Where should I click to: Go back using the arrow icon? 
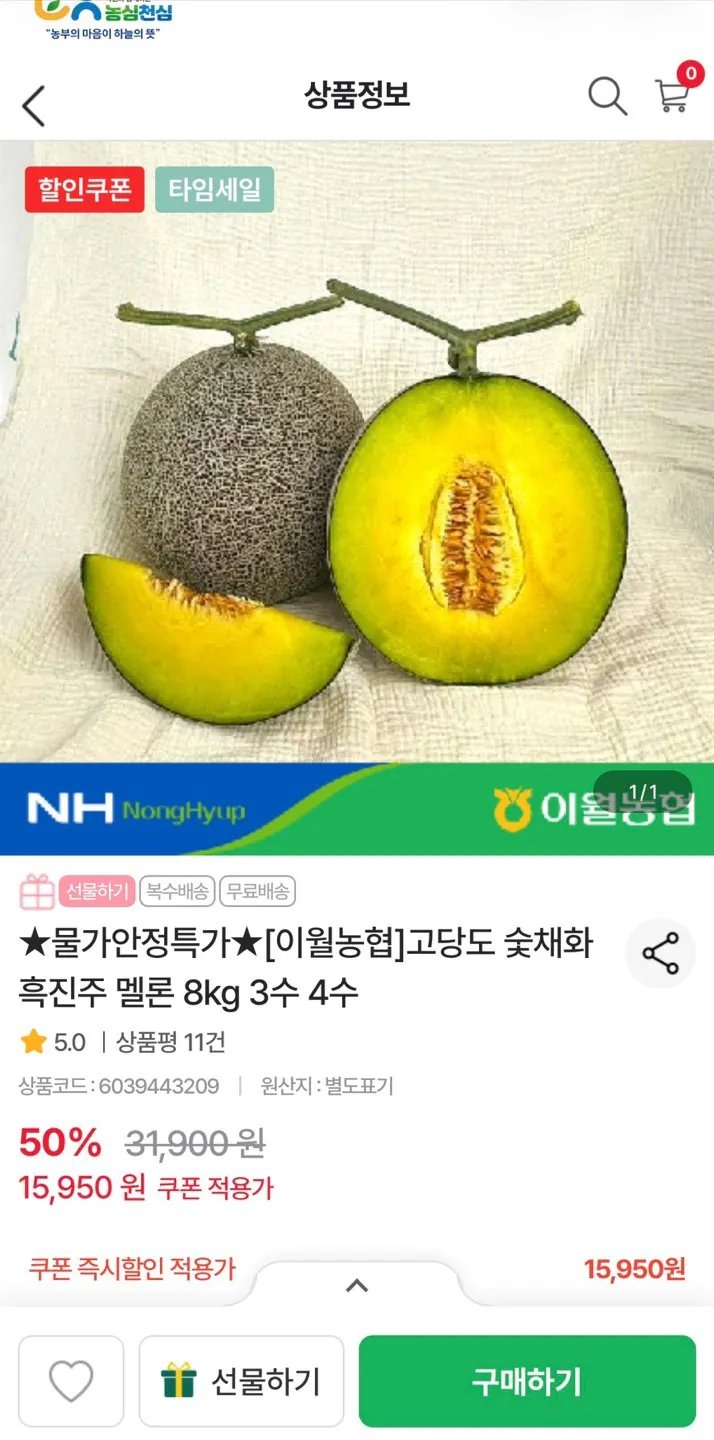coord(34,105)
